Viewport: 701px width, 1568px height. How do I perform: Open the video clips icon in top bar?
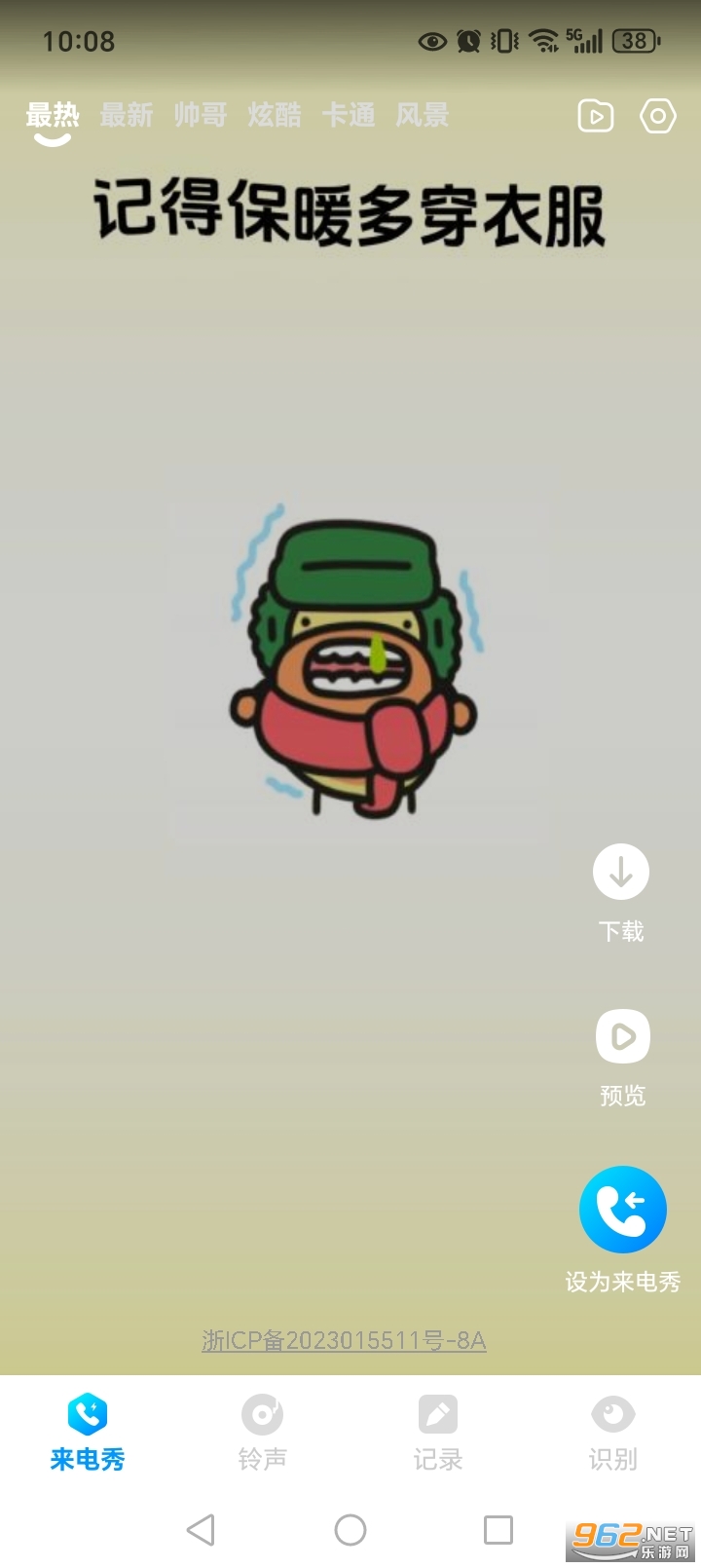click(595, 115)
